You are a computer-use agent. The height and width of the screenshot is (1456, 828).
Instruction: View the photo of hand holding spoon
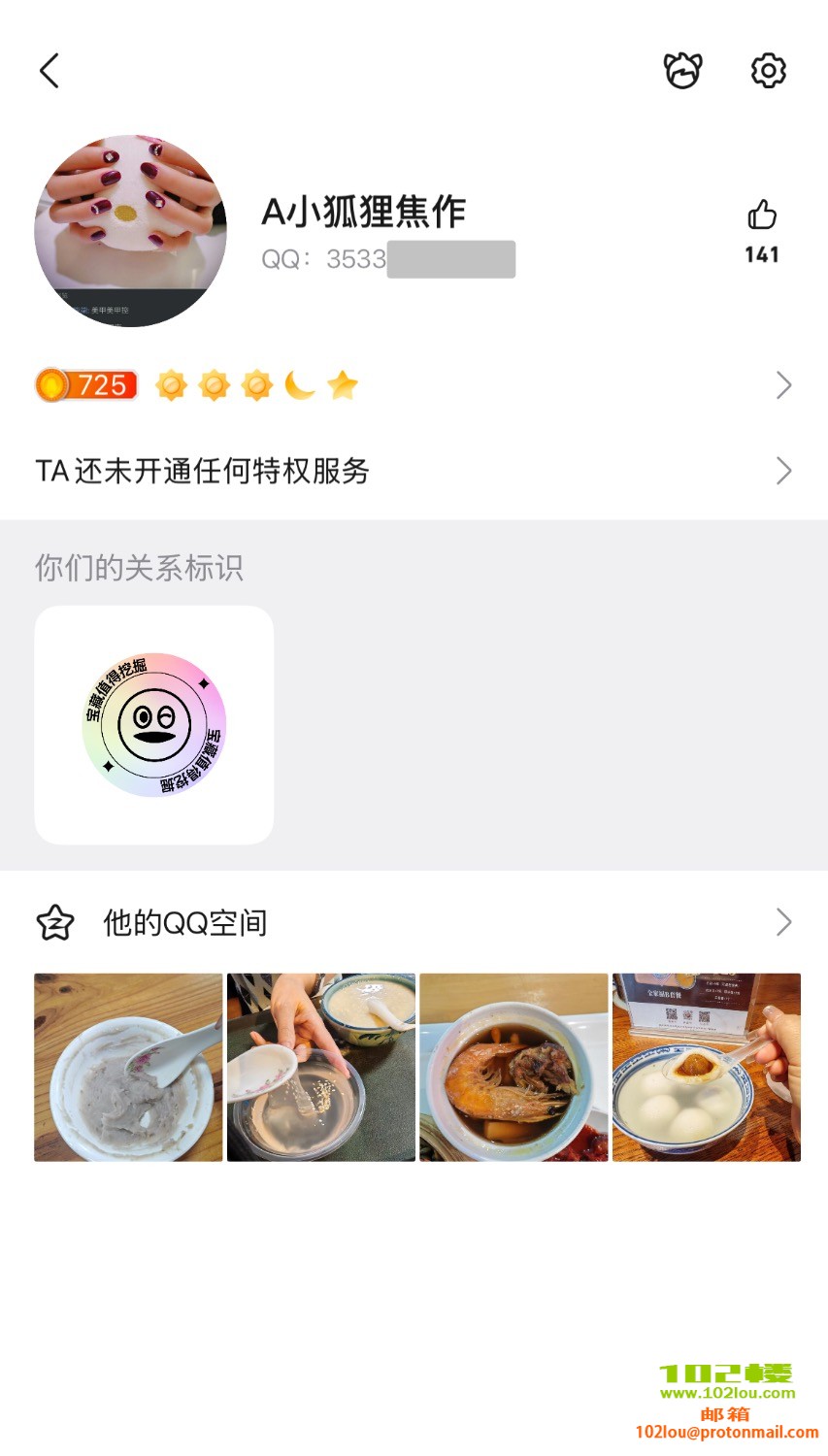coord(321,1067)
